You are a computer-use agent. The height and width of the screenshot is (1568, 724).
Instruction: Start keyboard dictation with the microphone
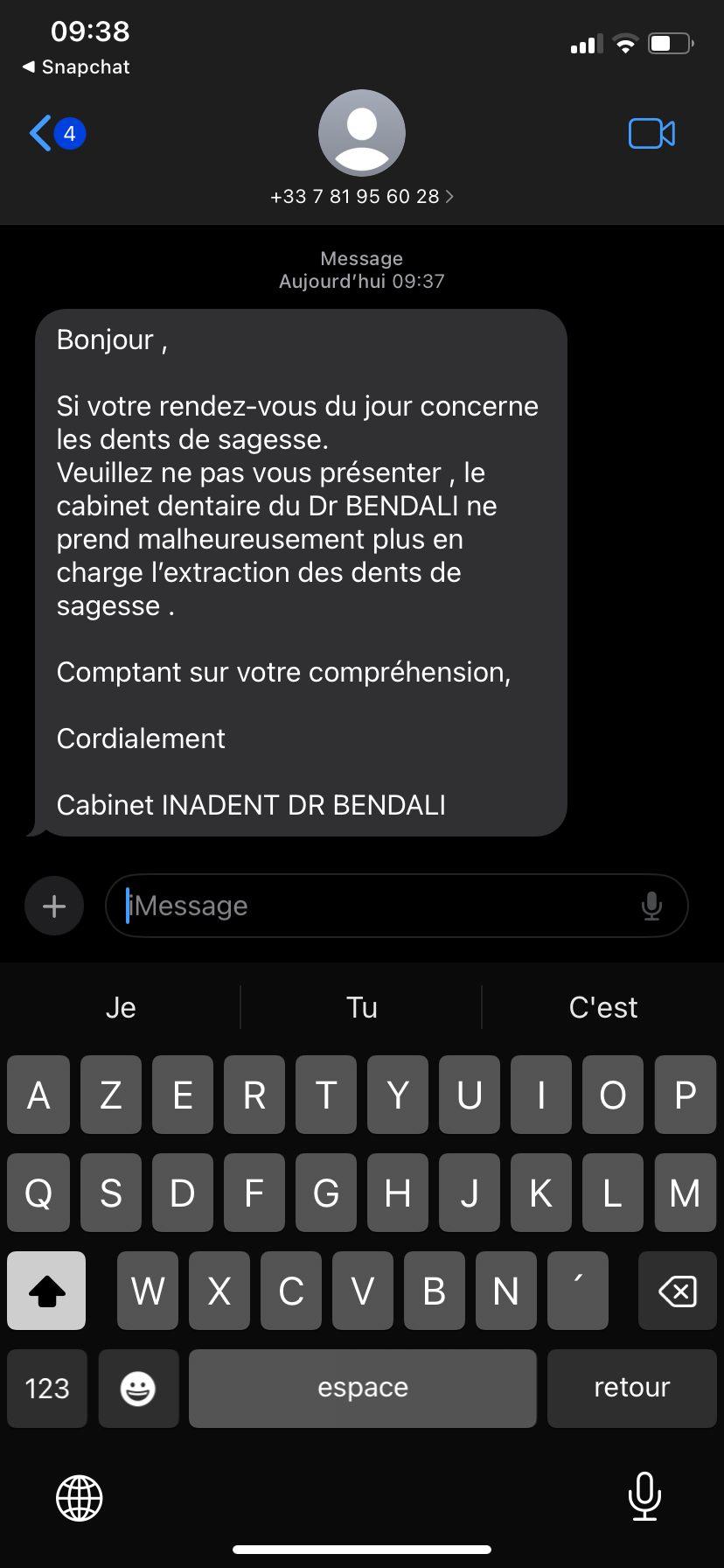tap(644, 1497)
